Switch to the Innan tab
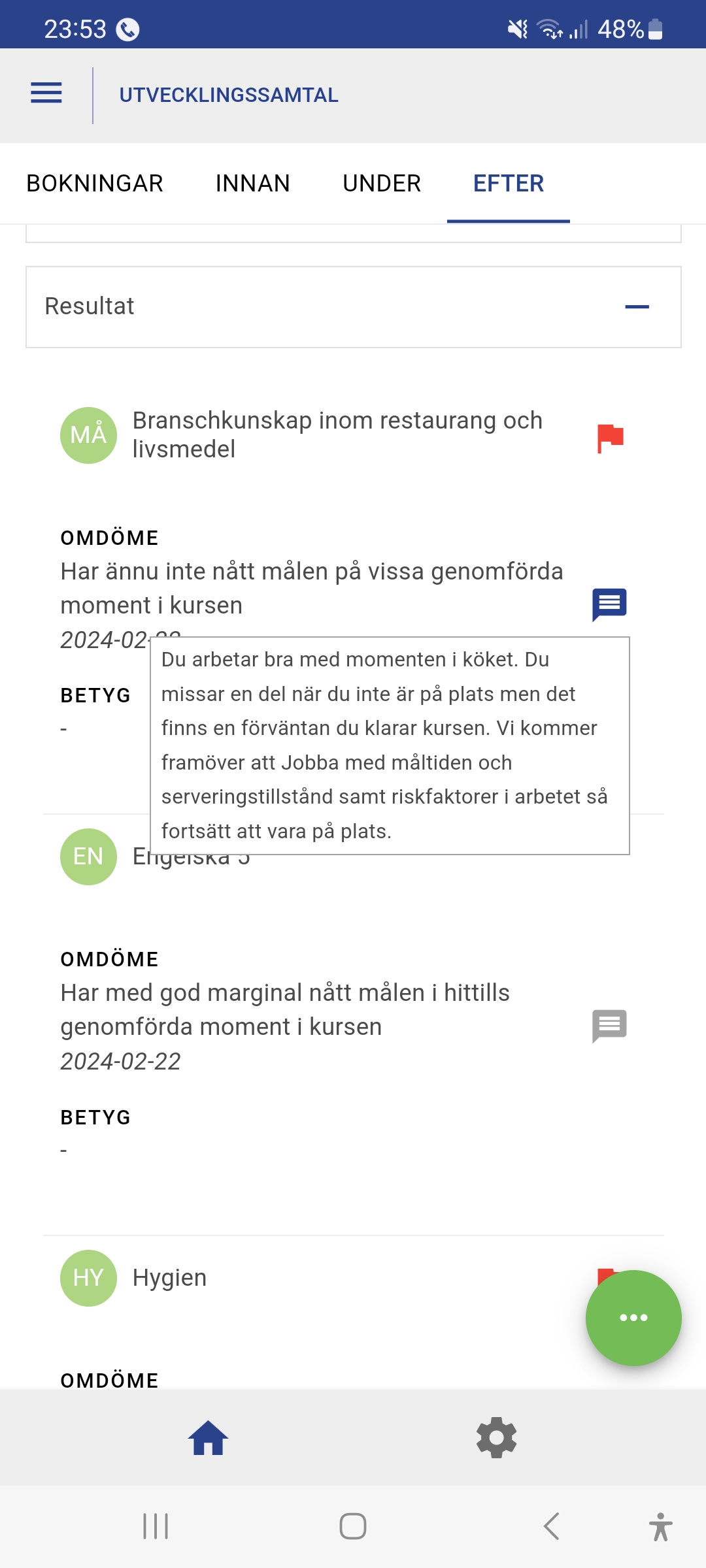Image resolution: width=706 pixels, height=1568 pixels. coord(253,184)
